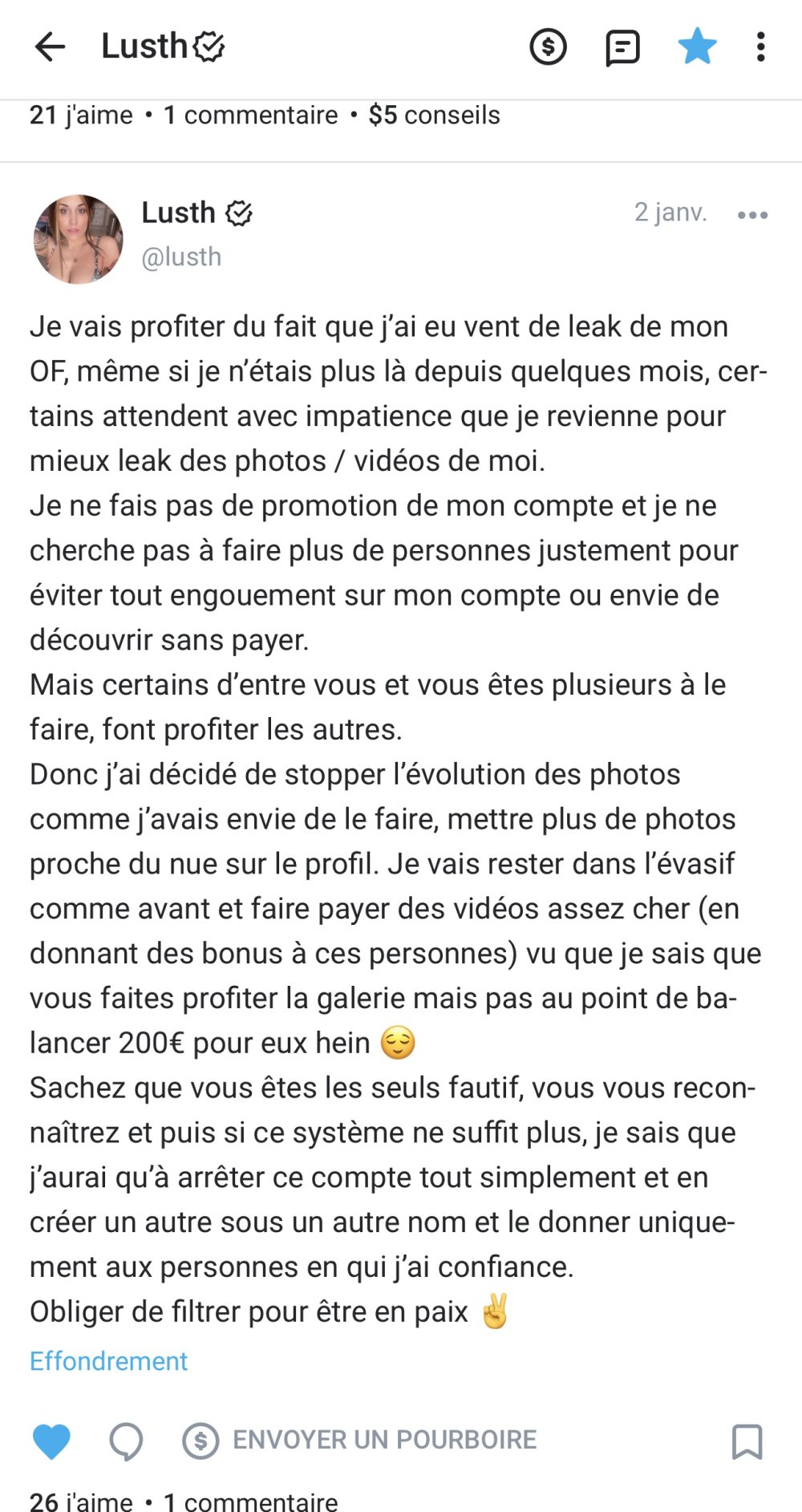Toggle the blue favorite star
This screenshot has width=802, height=1512.
click(x=697, y=47)
